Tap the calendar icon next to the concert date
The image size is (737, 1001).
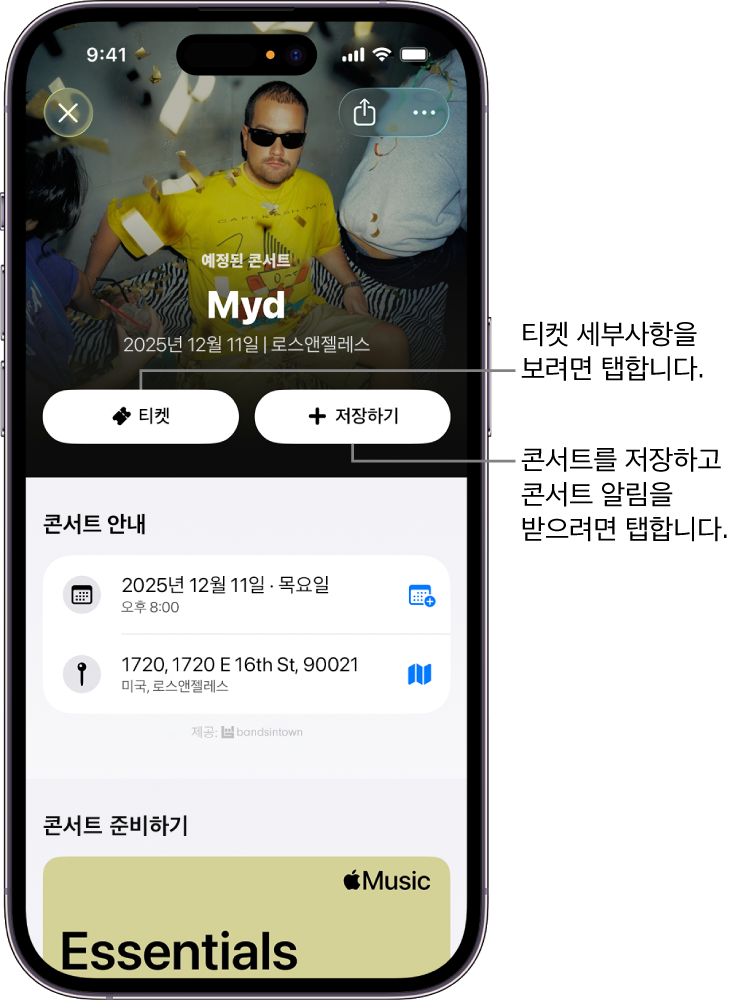[x=81, y=594]
